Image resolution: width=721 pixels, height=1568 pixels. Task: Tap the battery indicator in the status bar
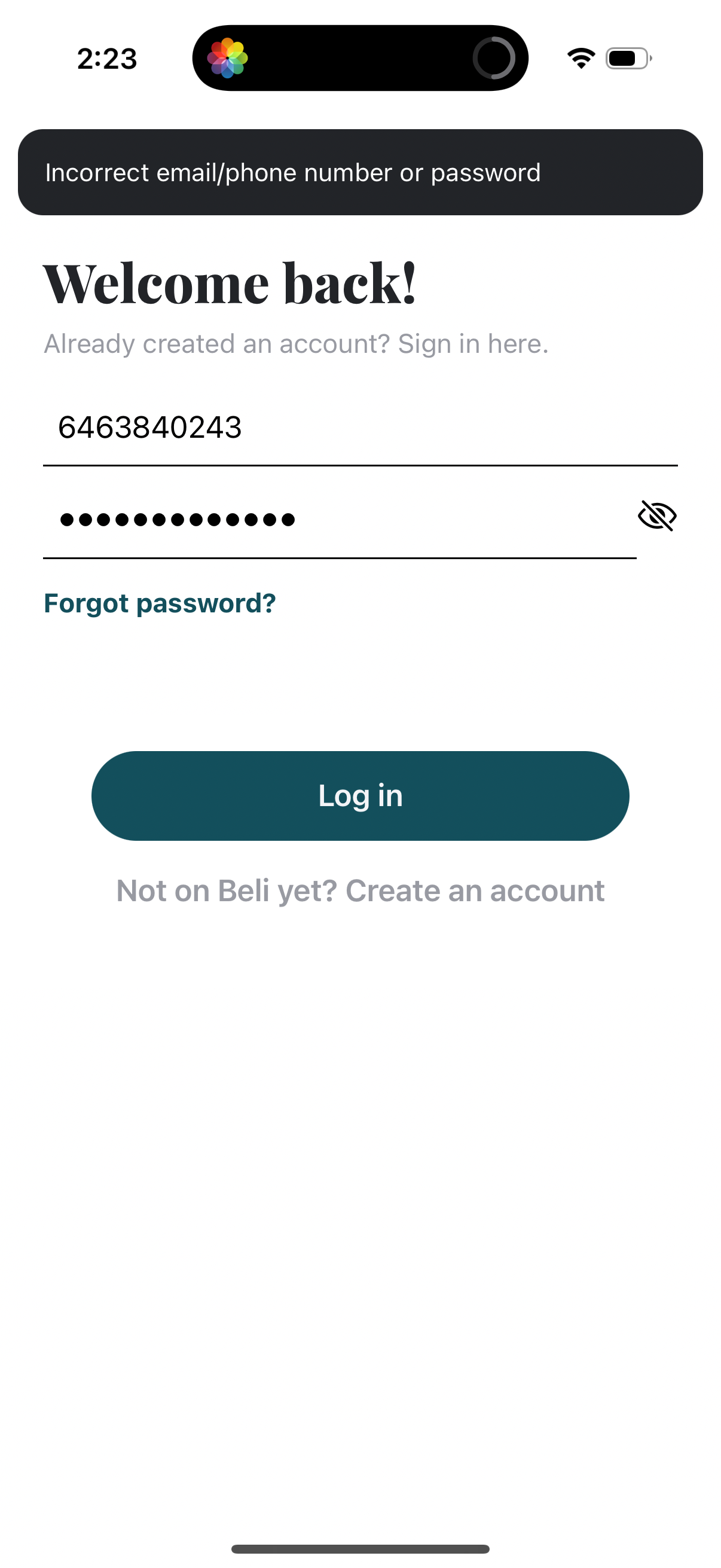(626, 58)
